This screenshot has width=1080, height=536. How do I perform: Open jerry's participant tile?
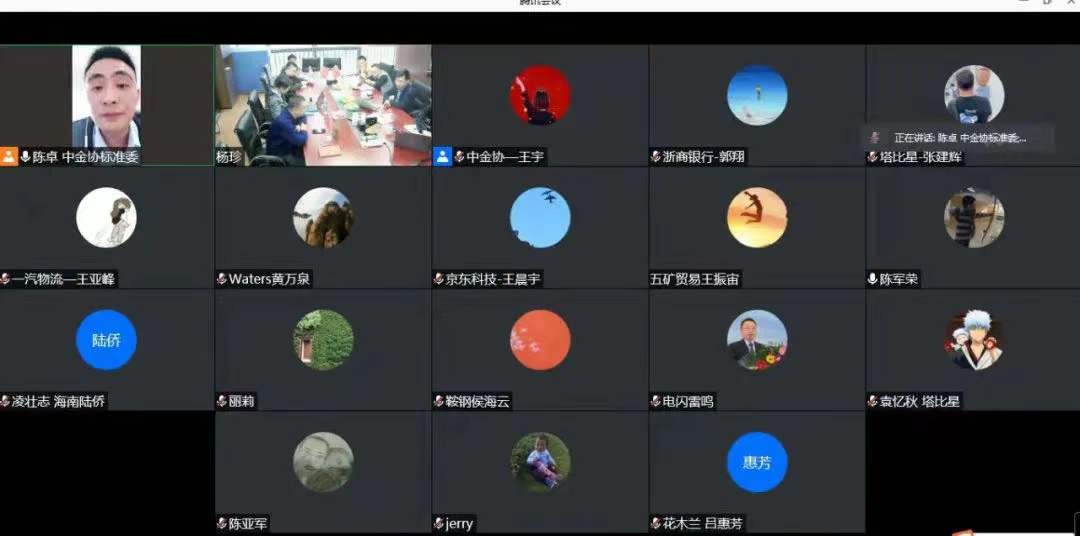pyautogui.click(x=540, y=466)
